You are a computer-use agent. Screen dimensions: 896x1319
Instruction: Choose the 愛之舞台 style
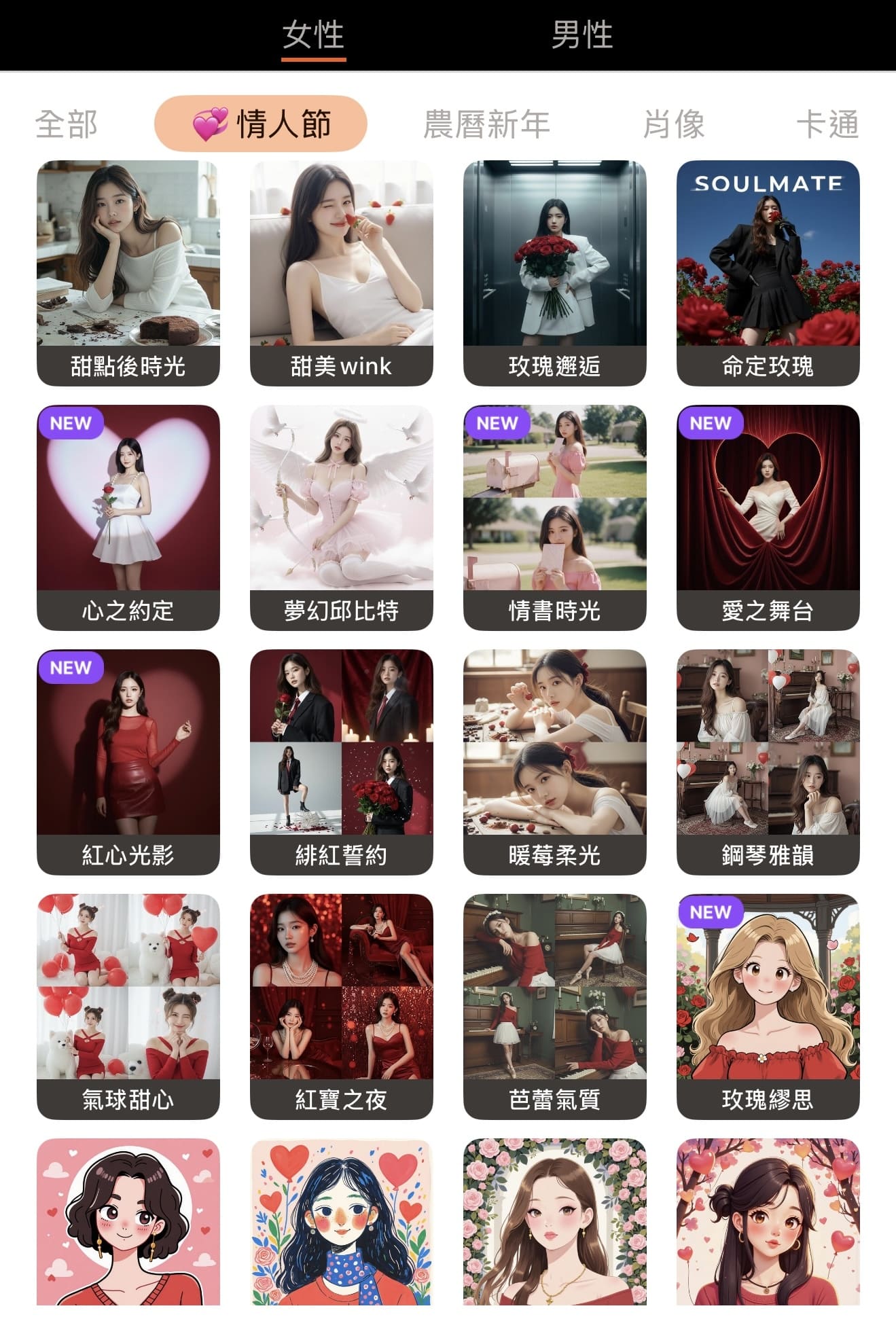(x=768, y=516)
